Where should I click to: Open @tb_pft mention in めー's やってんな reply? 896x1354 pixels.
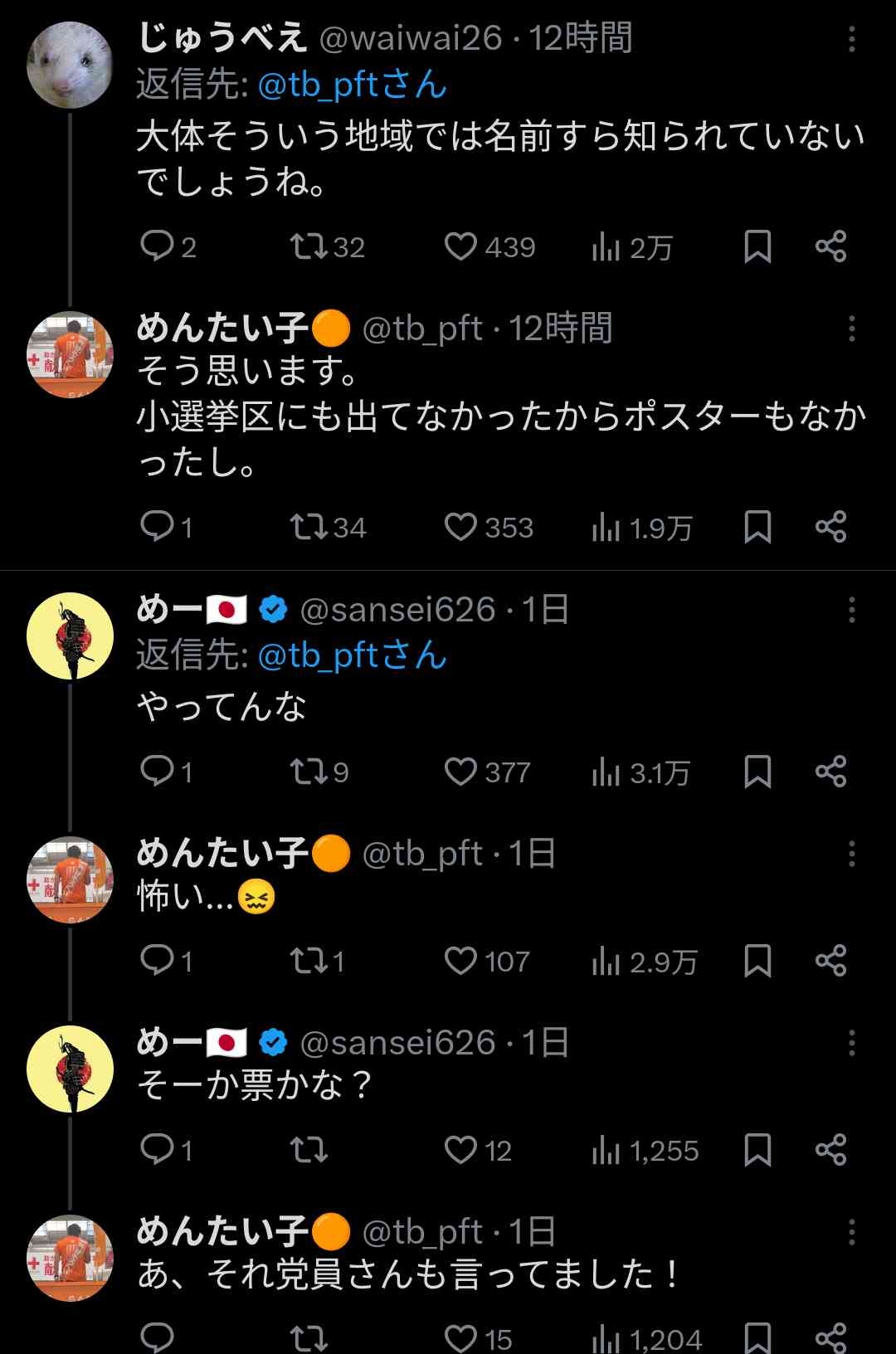coord(352,655)
